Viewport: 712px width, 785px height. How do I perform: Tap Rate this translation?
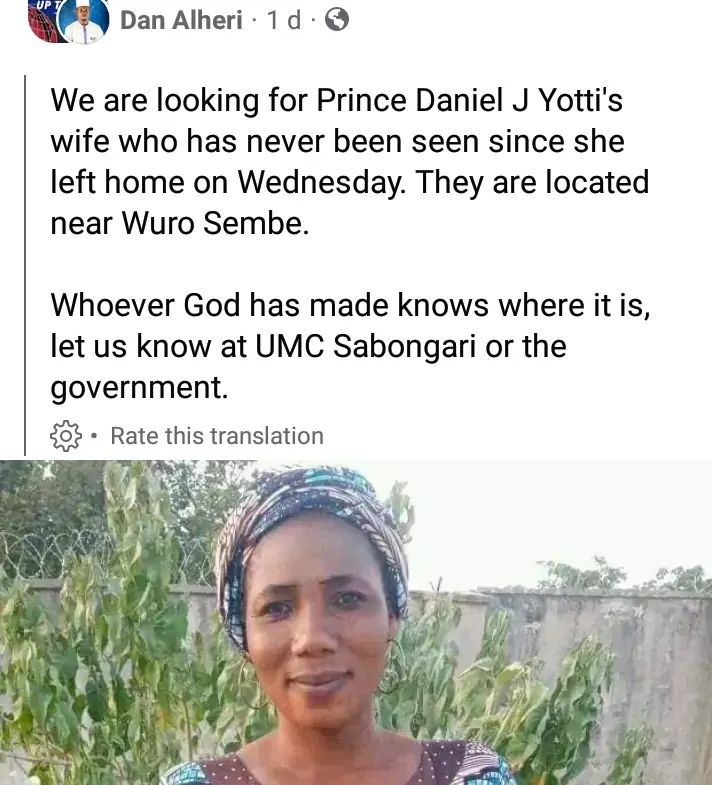[216, 436]
